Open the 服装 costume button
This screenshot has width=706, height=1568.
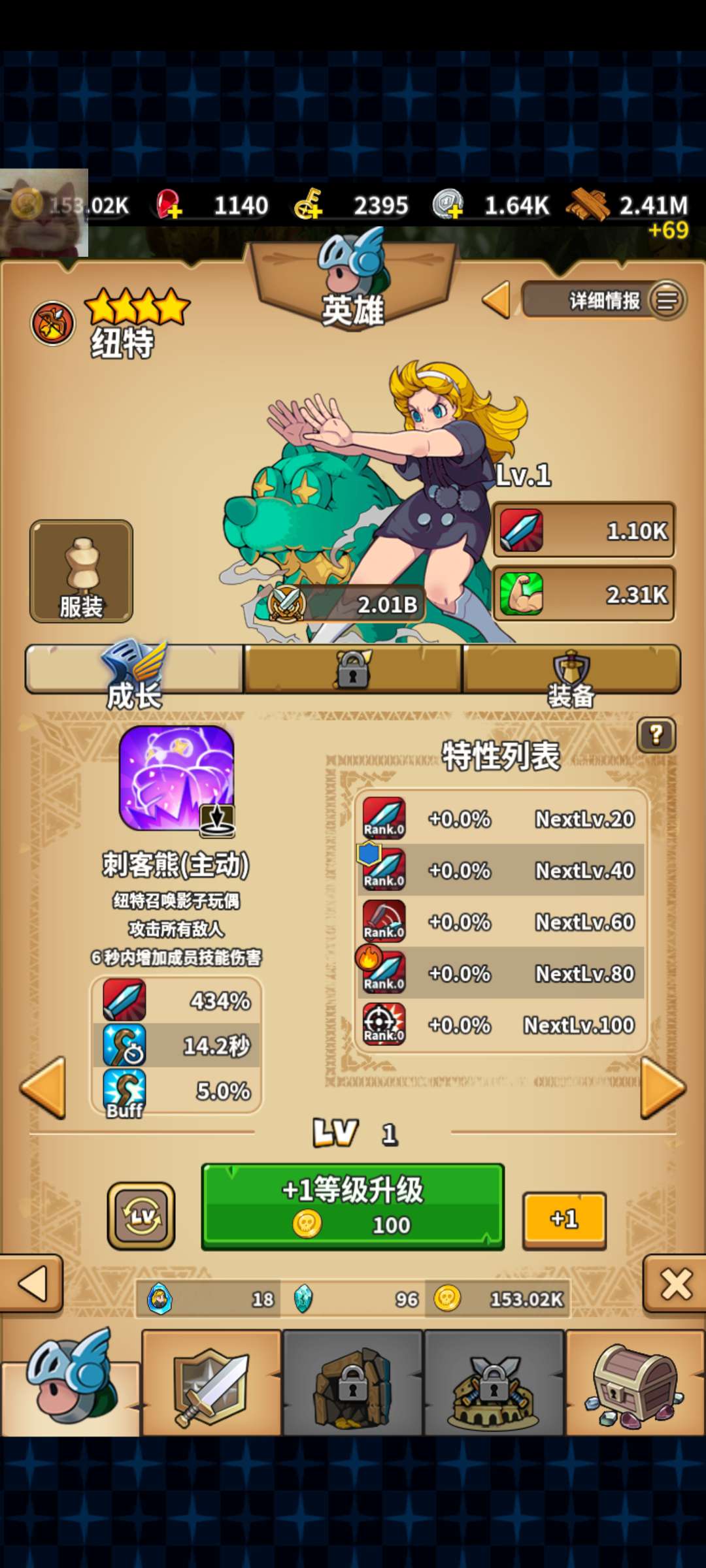coord(81,572)
